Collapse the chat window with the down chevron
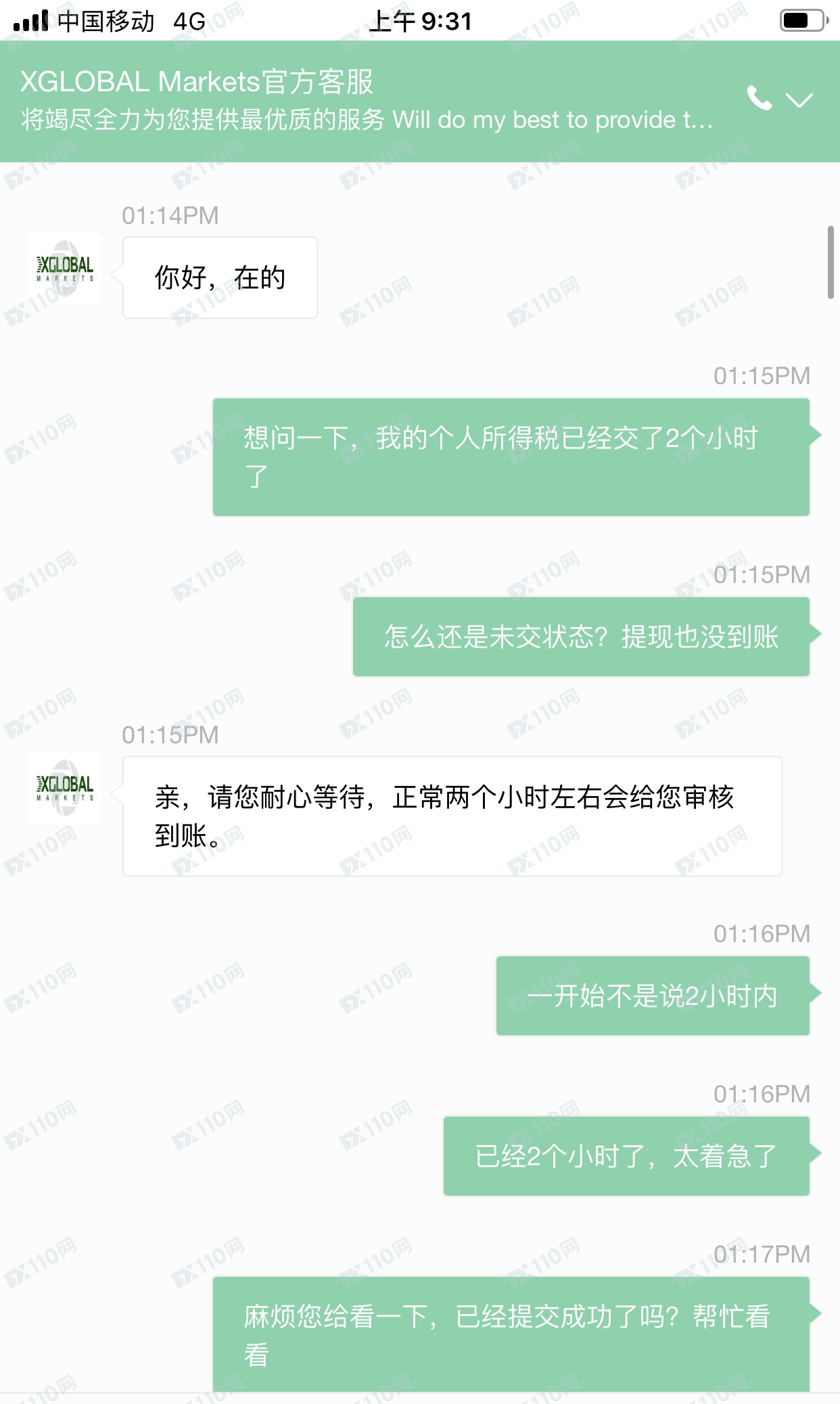 pos(799,100)
